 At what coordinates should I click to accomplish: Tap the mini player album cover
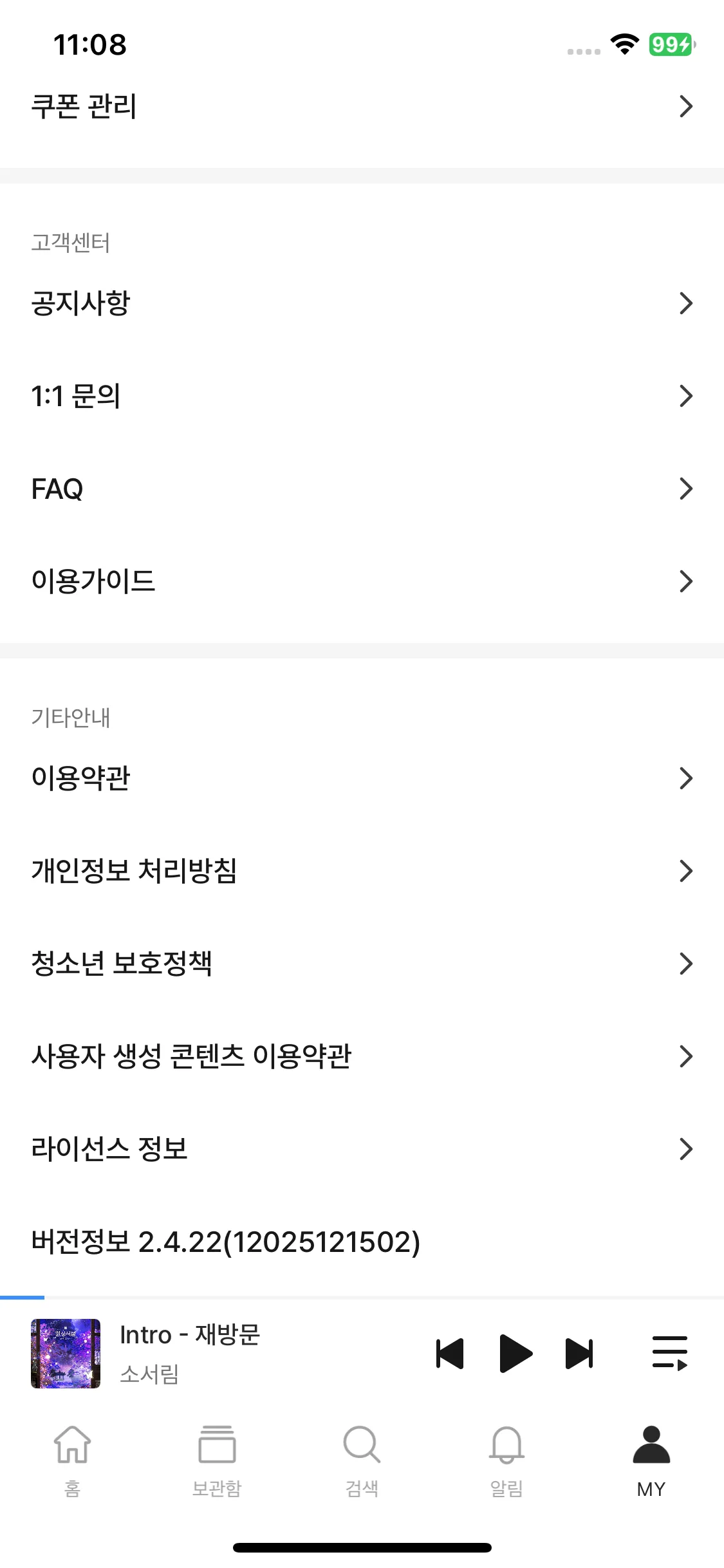pos(66,1354)
